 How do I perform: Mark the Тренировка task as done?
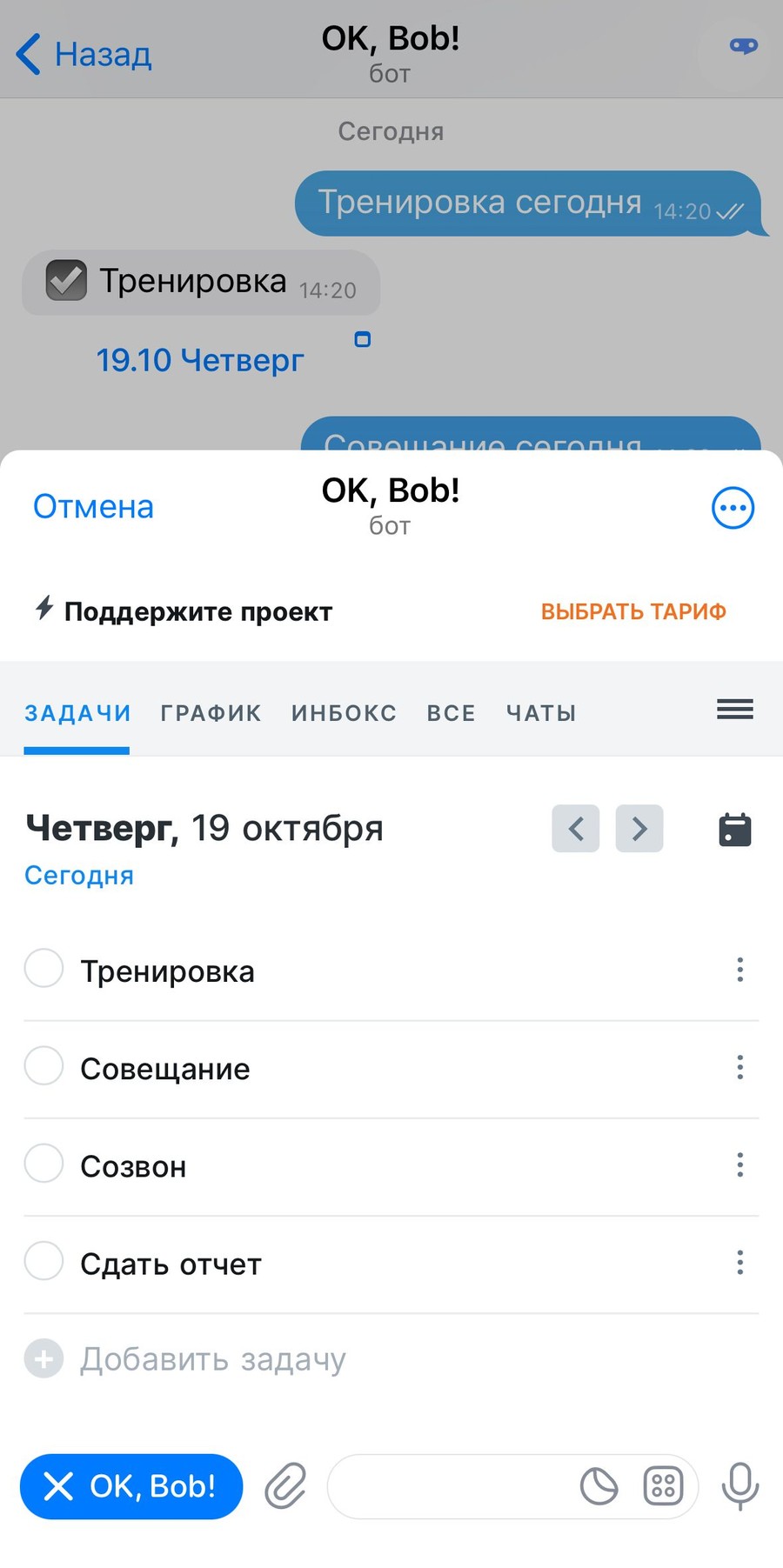43,968
